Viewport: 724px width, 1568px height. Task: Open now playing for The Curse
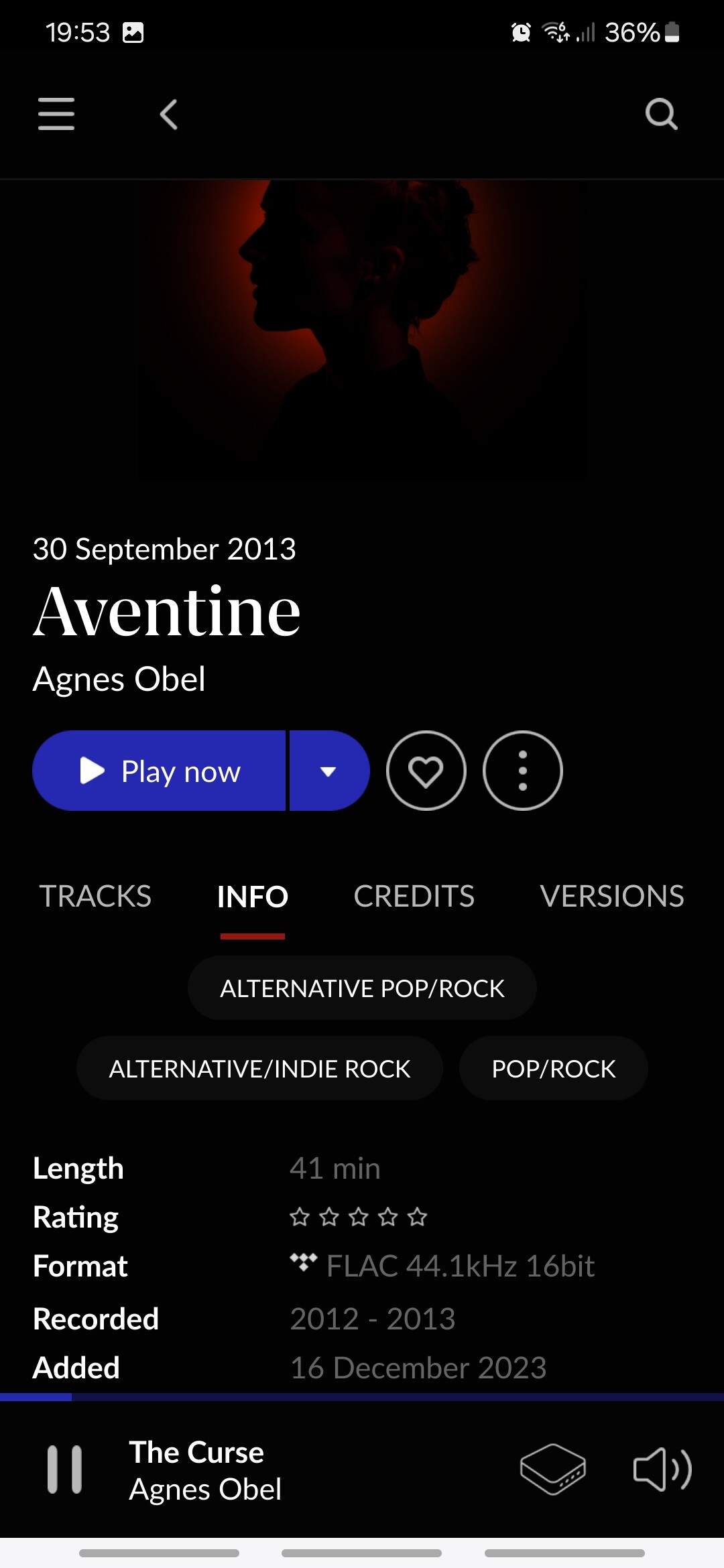pyautogui.click(x=205, y=1470)
